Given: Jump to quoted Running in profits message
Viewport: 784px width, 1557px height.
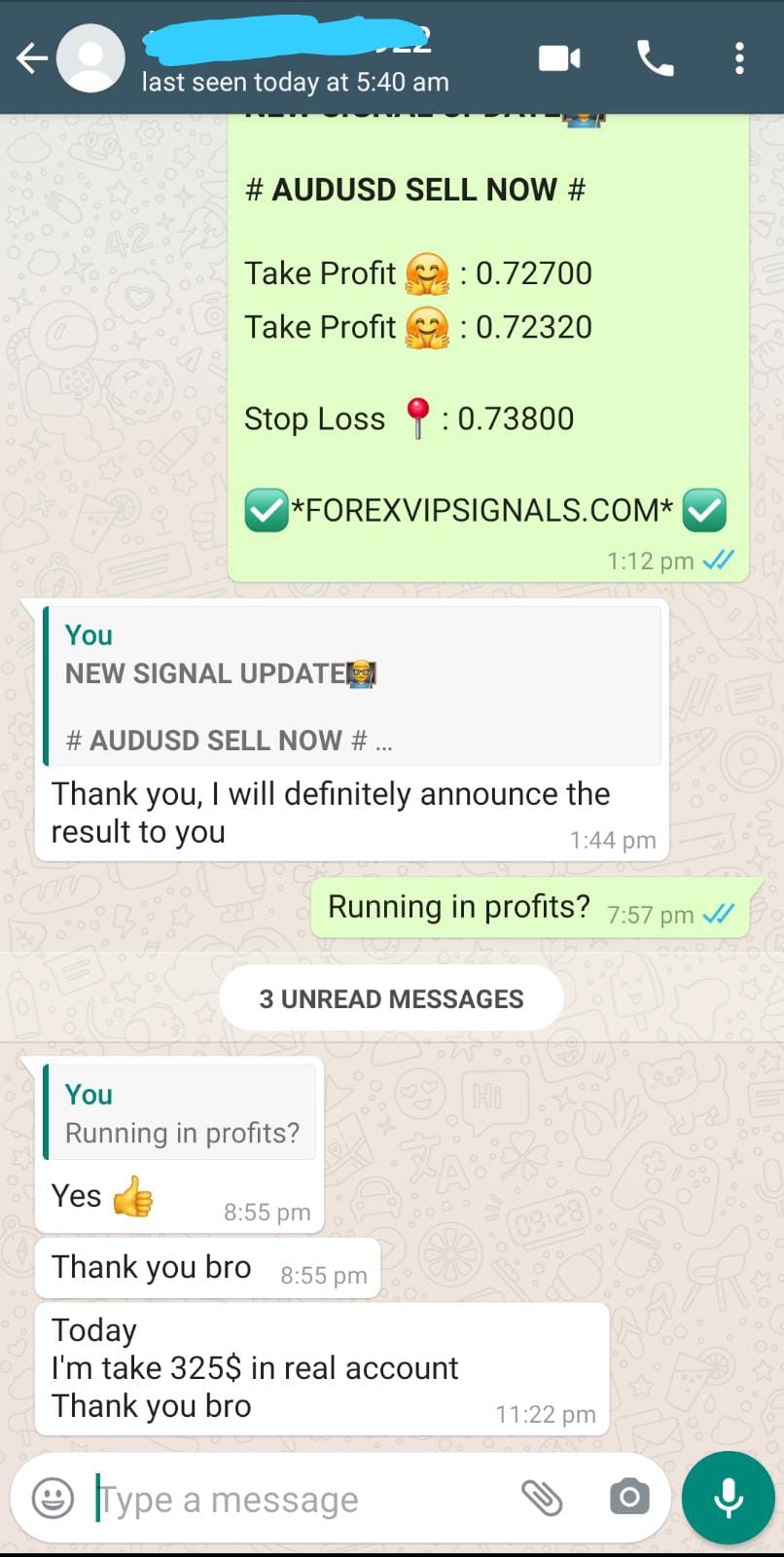Looking at the screenshot, I should coord(181,1112).
